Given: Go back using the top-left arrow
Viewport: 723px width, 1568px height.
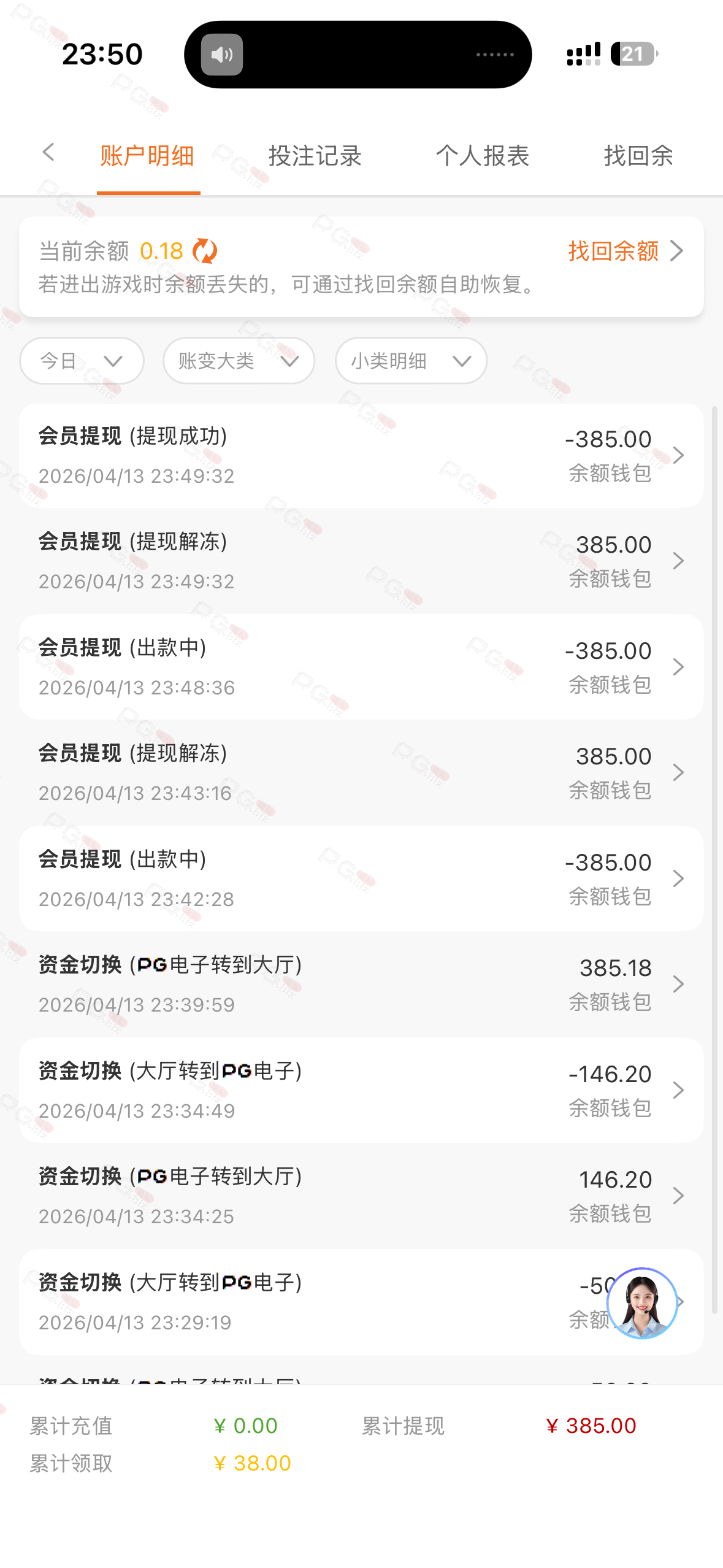Looking at the screenshot, I should pyautogui.click(x=48, y=152).
